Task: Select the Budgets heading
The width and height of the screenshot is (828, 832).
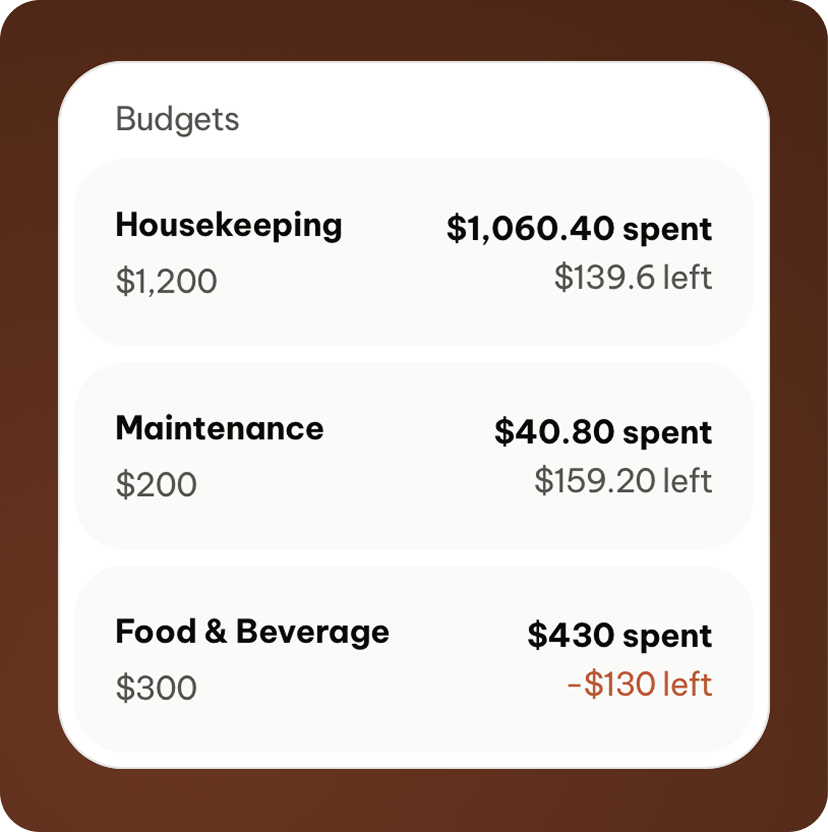Action: click(177, 118)
